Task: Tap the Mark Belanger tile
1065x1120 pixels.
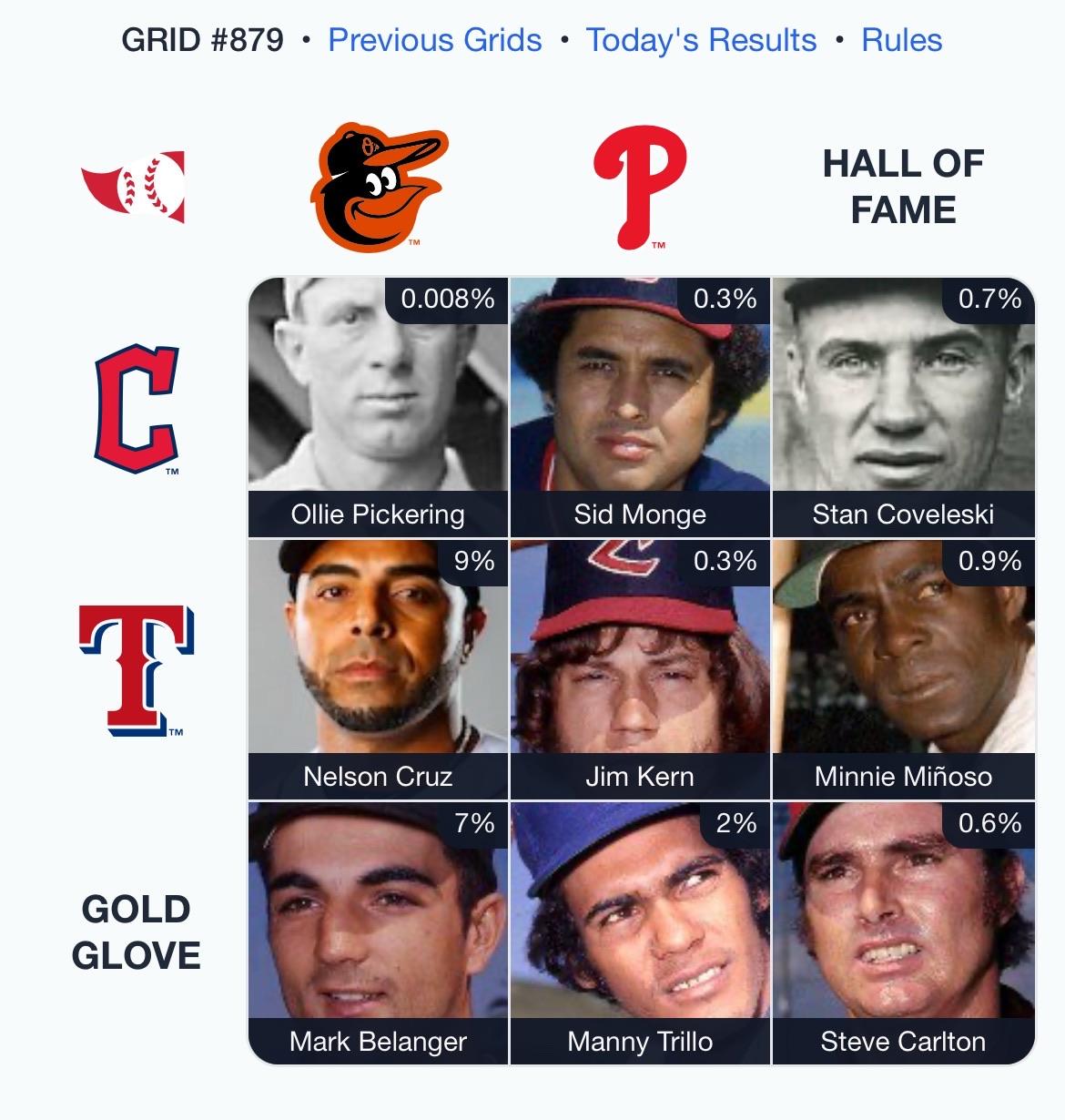Action: click(378, 932)
